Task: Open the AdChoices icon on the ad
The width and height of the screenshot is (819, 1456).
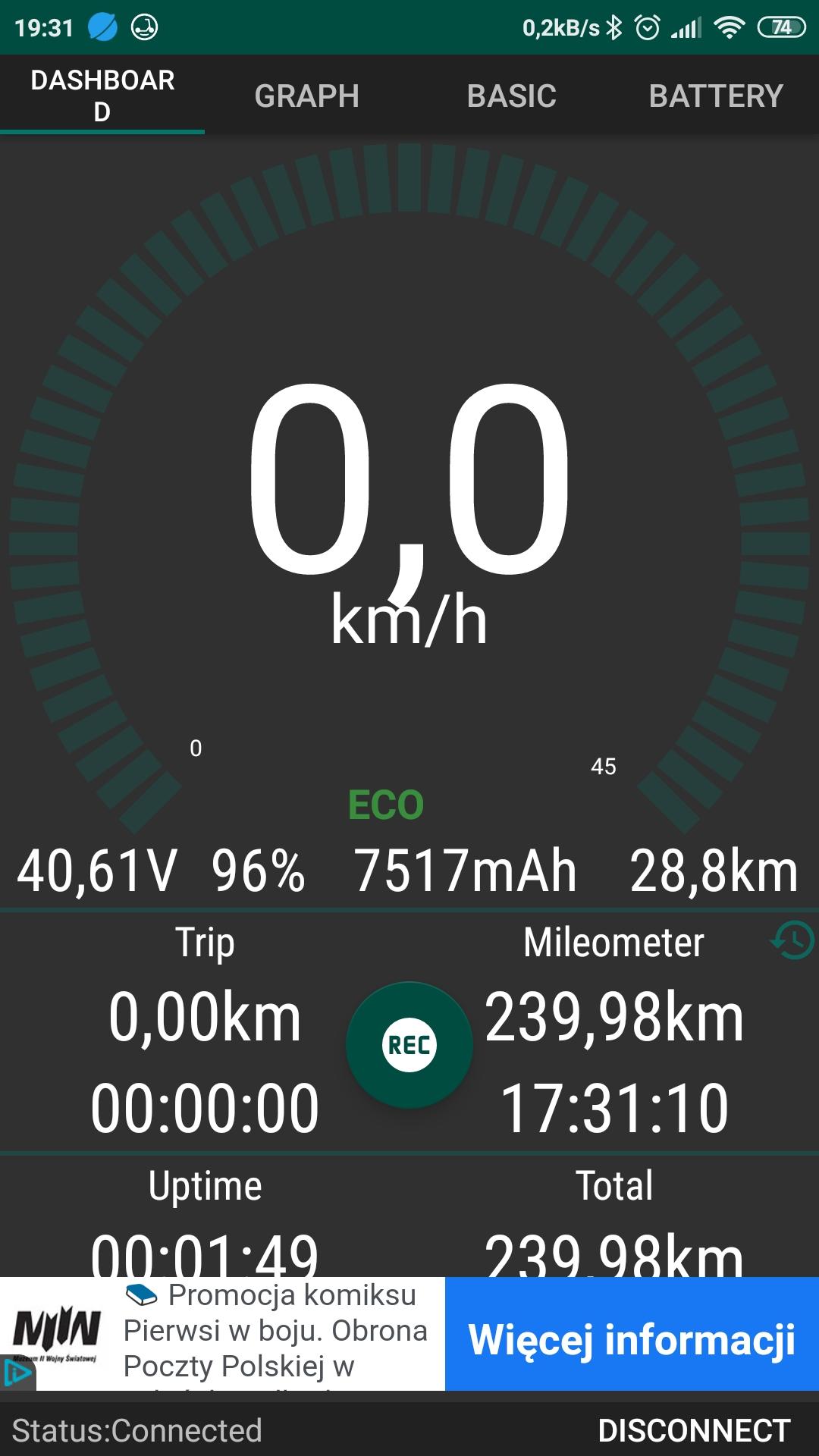Action: pos(17,1373)
